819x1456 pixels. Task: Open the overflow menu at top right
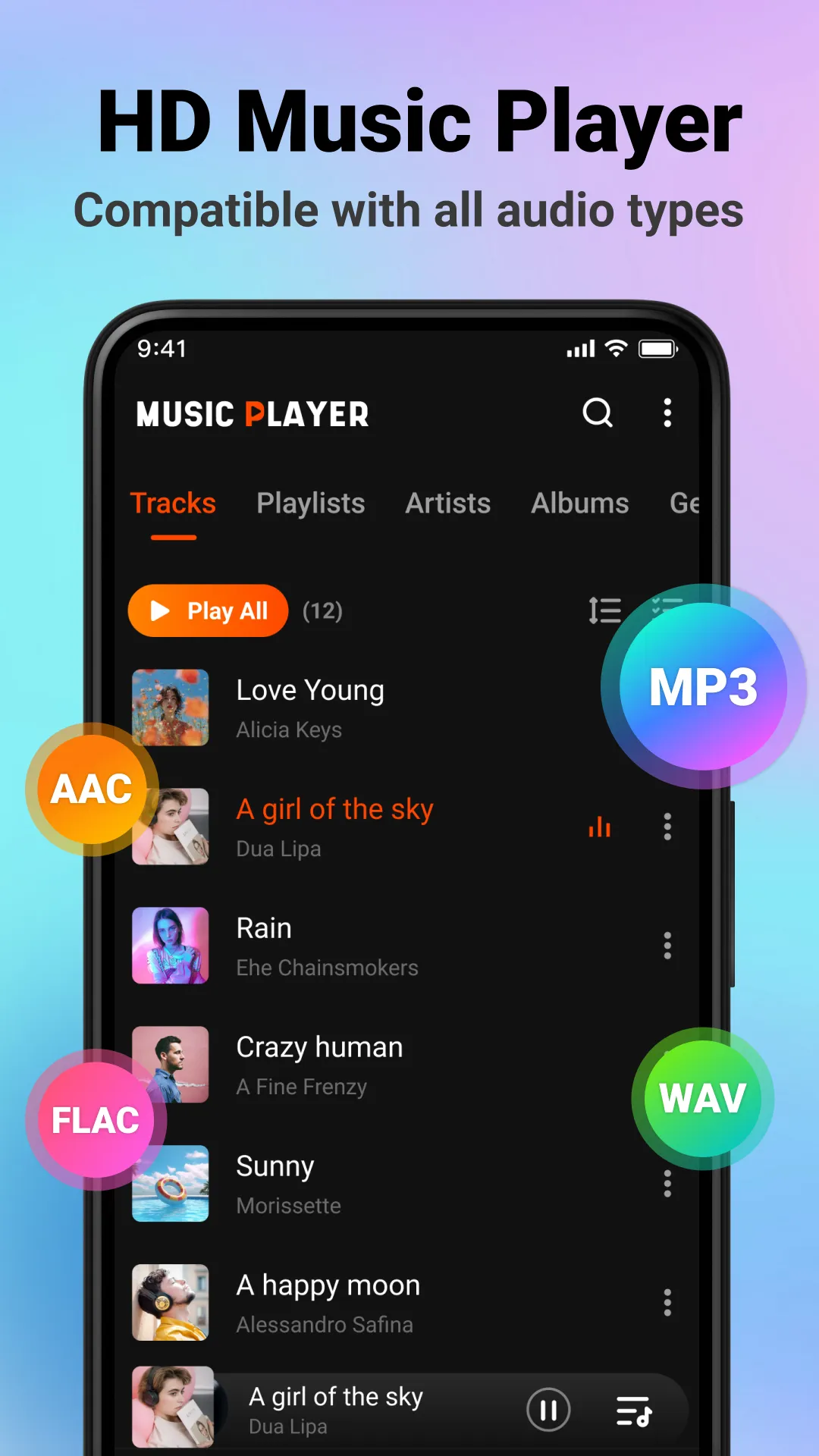click(667, 413)
